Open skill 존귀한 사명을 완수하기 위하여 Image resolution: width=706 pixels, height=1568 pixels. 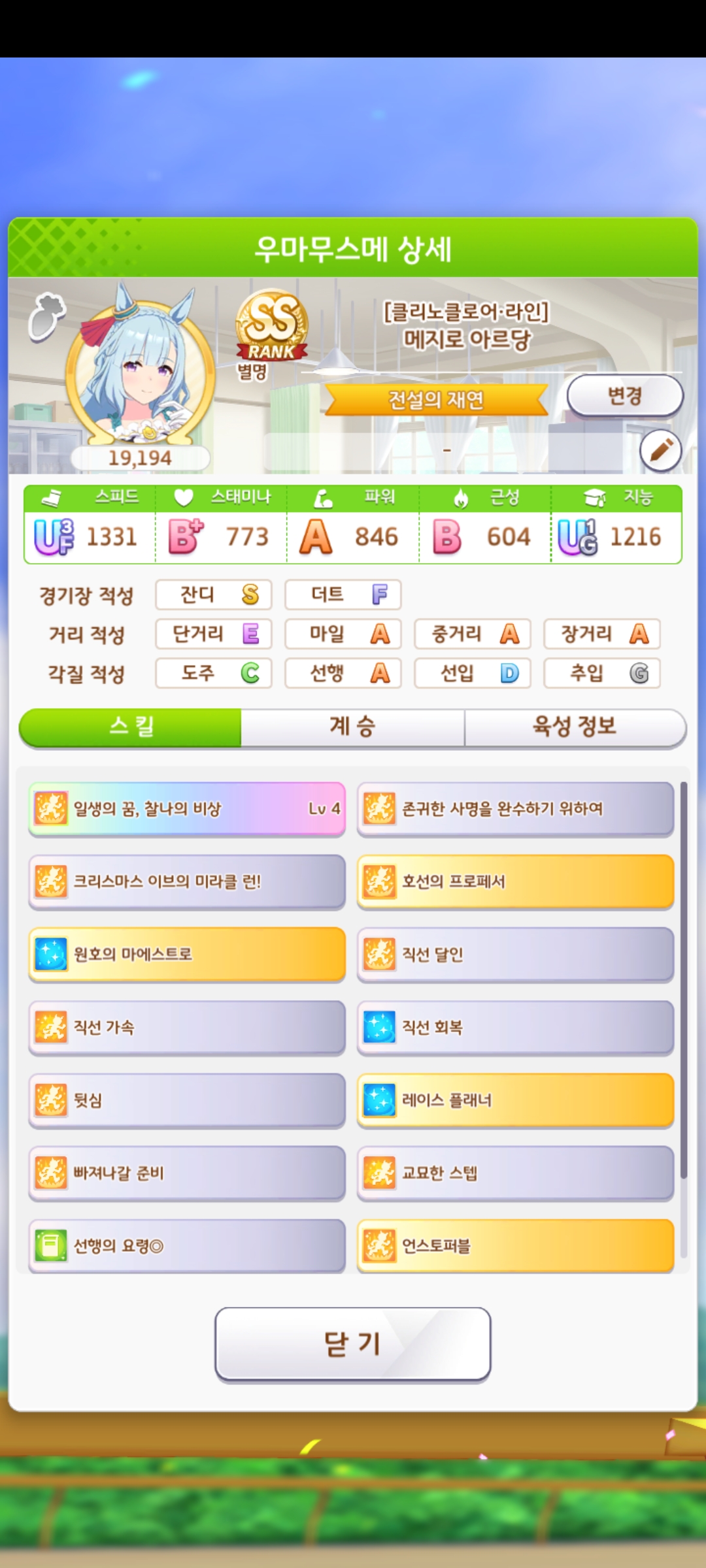(515, 809)
